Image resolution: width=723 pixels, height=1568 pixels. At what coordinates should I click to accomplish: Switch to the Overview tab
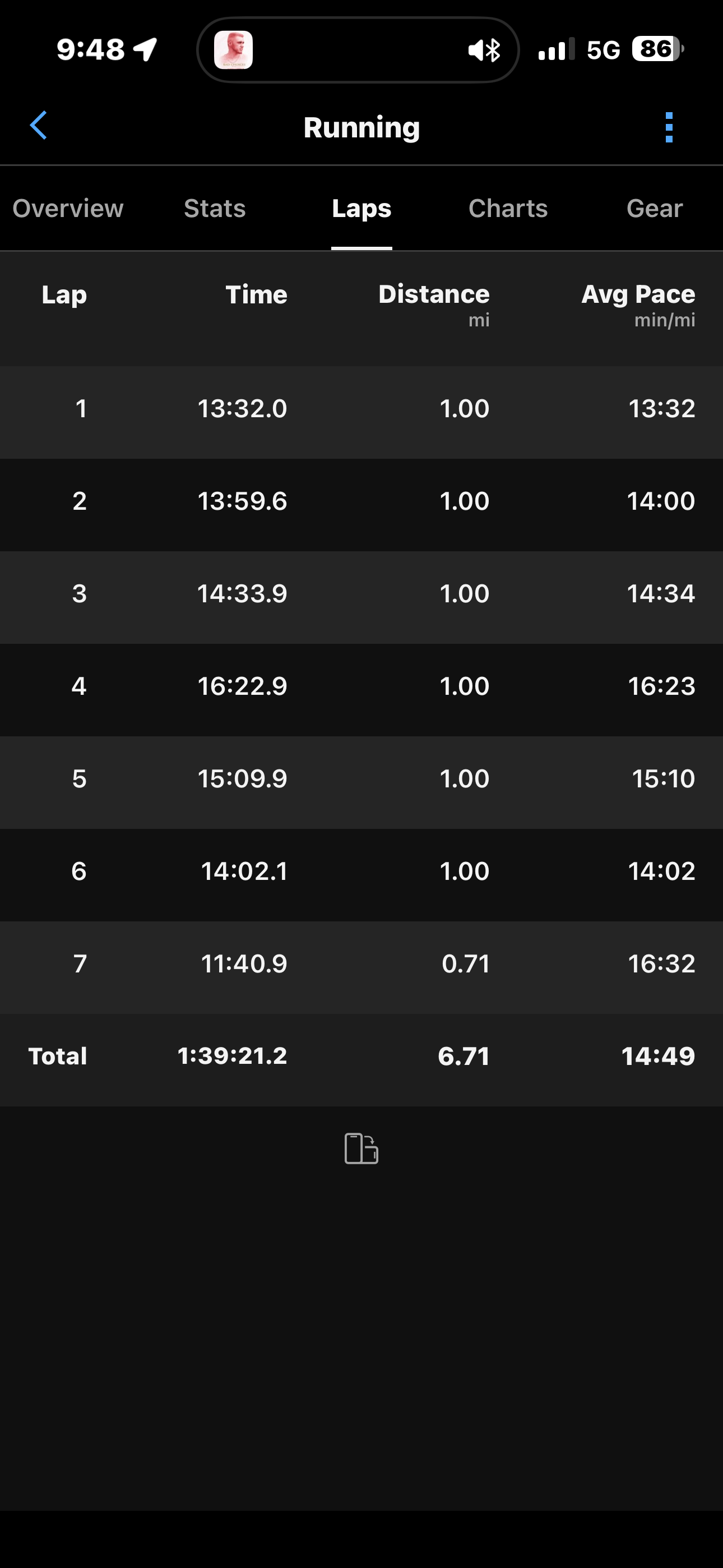pos(68,209)
